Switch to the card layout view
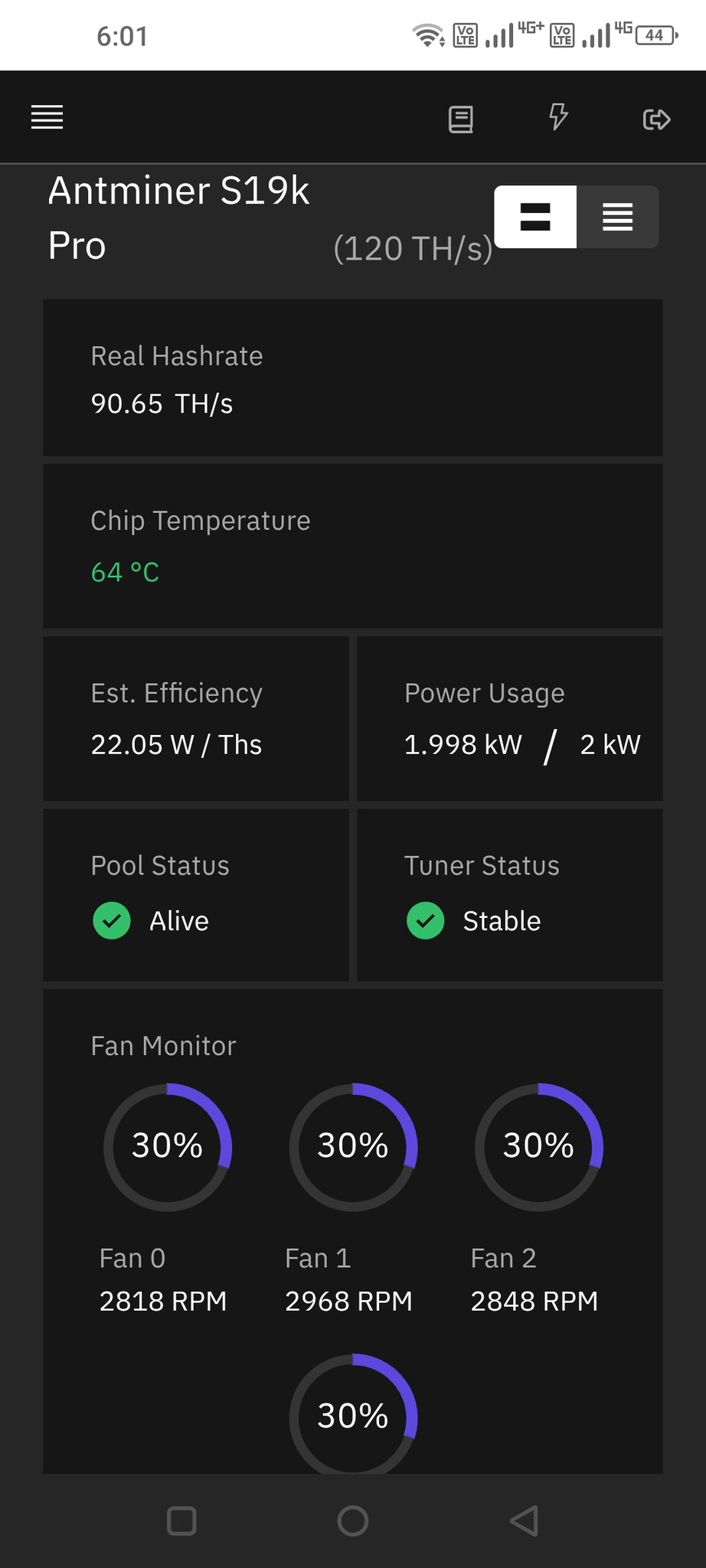The width and height of the screenshot is (706, 1568). pyautogui.click(x=535, y=217)
